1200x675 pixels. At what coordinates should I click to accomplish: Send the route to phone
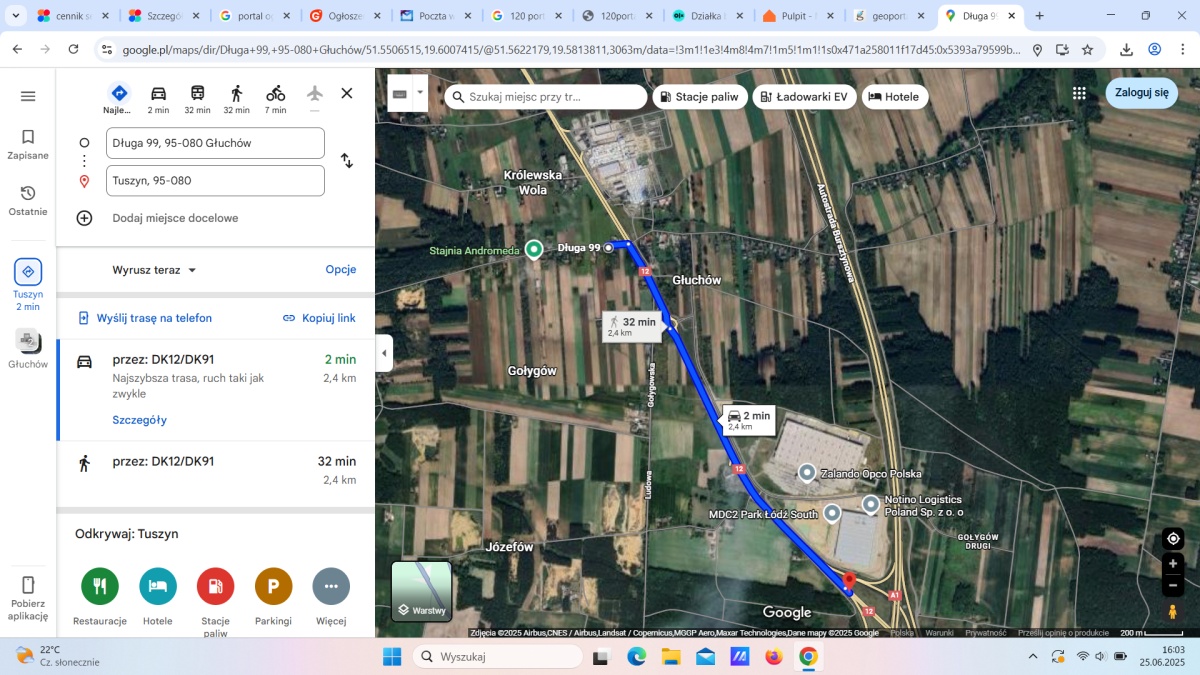145,318
